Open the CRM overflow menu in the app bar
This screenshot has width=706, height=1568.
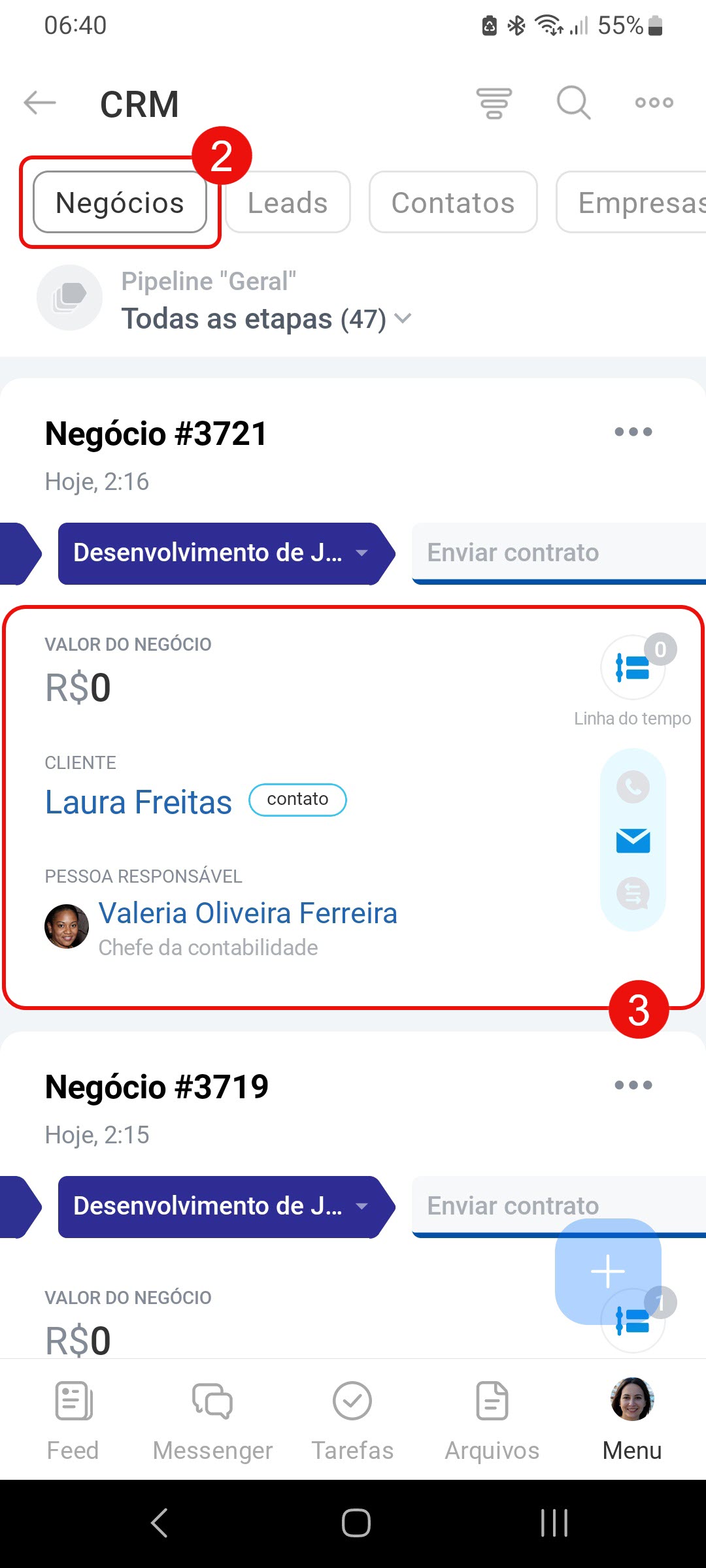tap(654, 103)
